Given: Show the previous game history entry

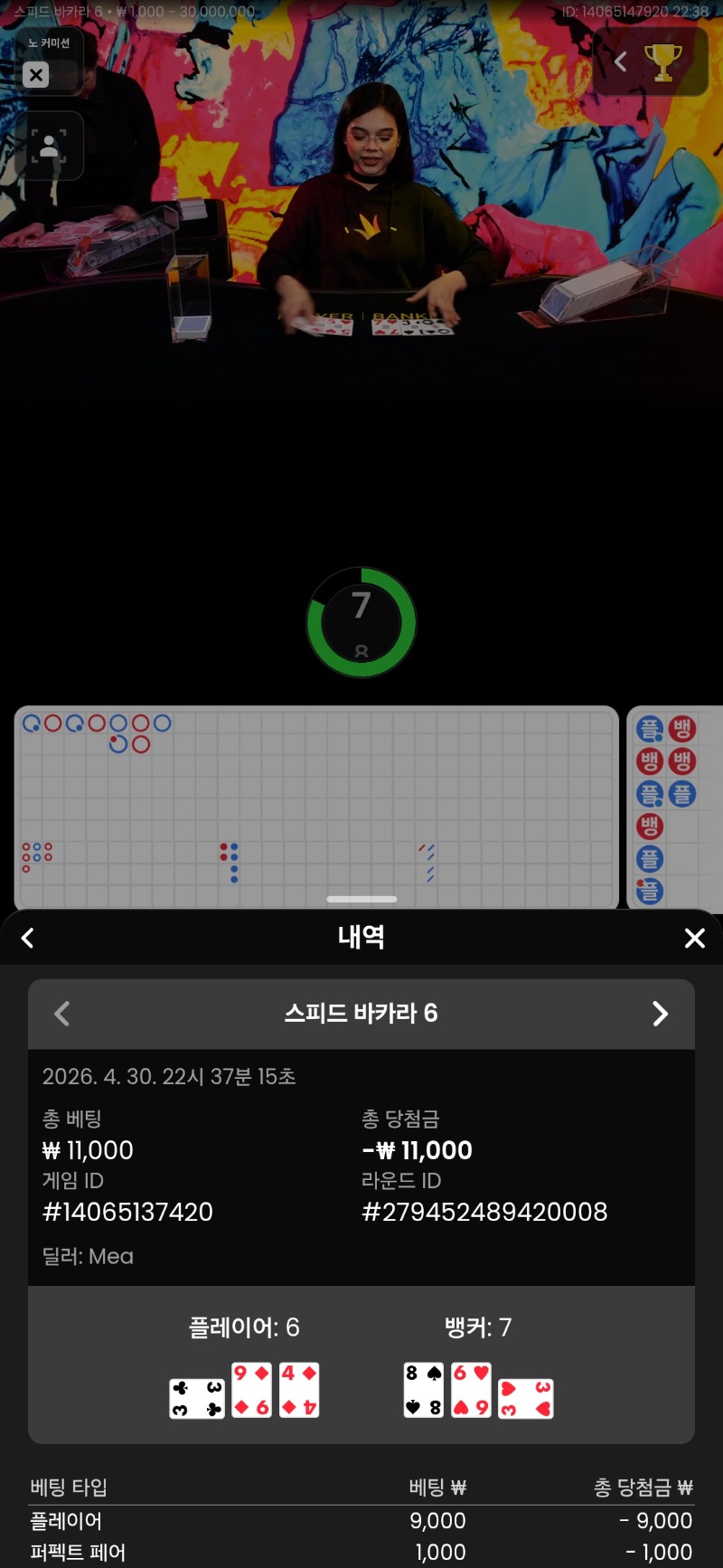Looking at the screenshot, I should [62, 1014].
